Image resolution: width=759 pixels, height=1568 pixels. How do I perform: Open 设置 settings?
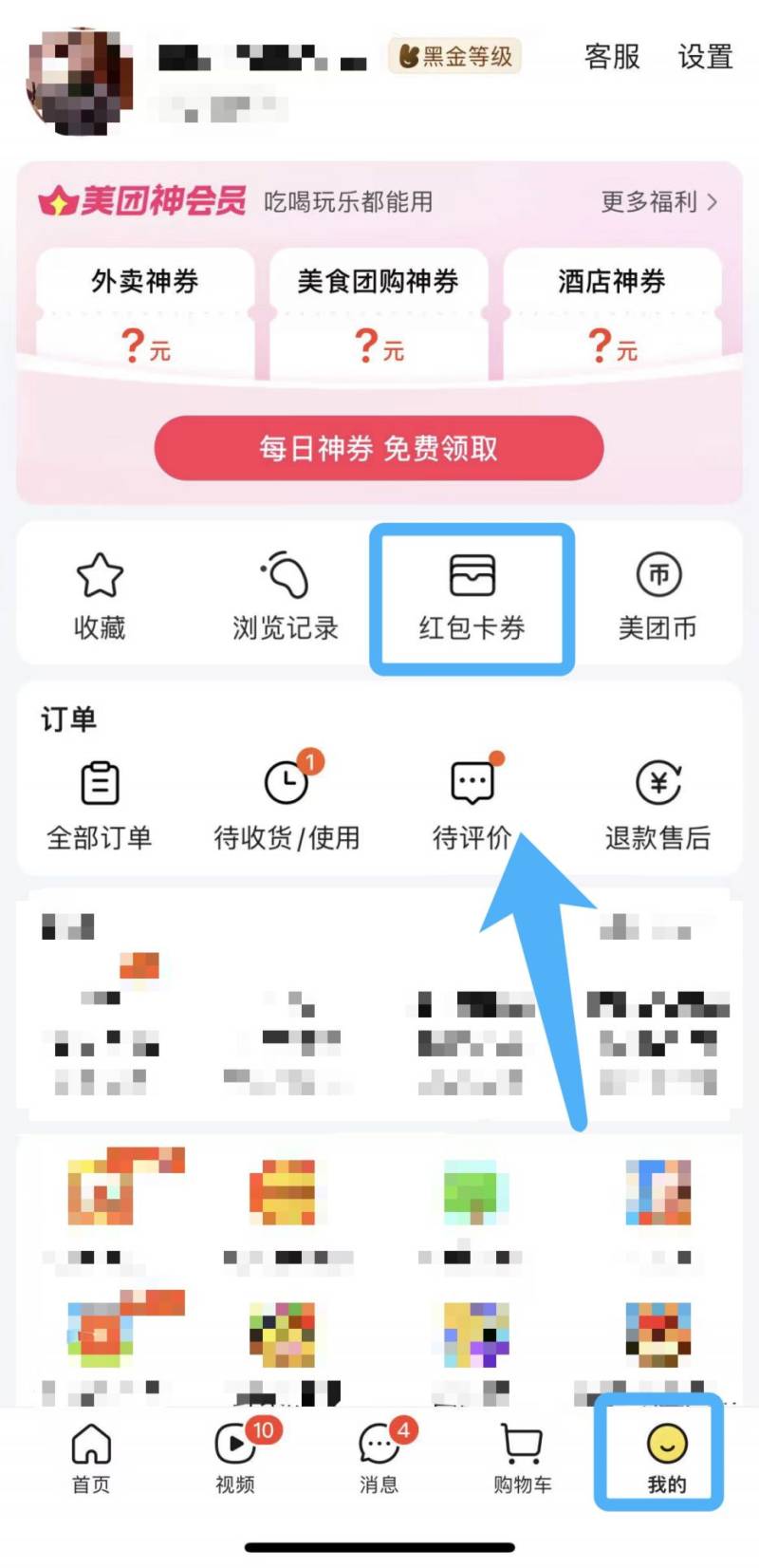705,57
